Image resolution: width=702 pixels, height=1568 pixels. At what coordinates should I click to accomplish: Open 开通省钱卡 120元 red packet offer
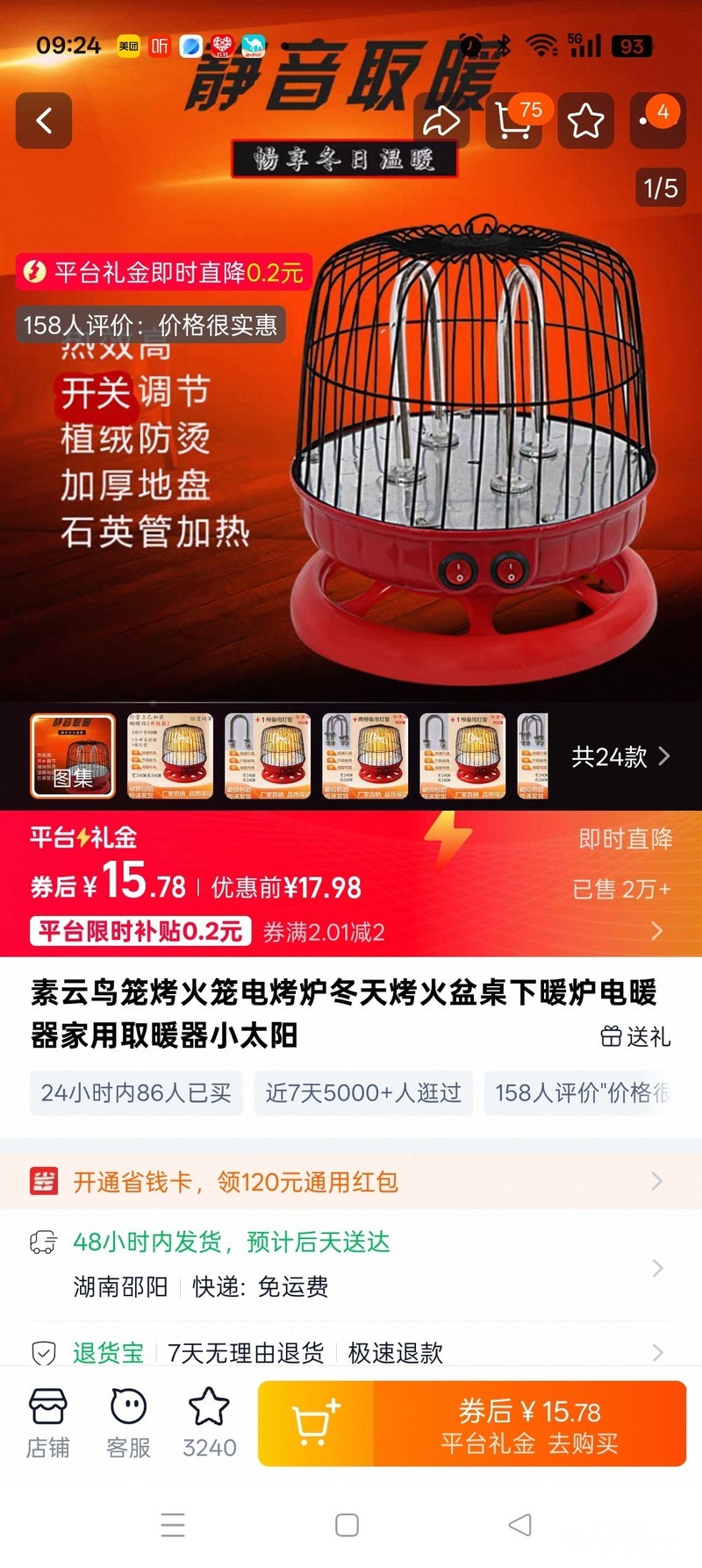(x=351, y=1182)
